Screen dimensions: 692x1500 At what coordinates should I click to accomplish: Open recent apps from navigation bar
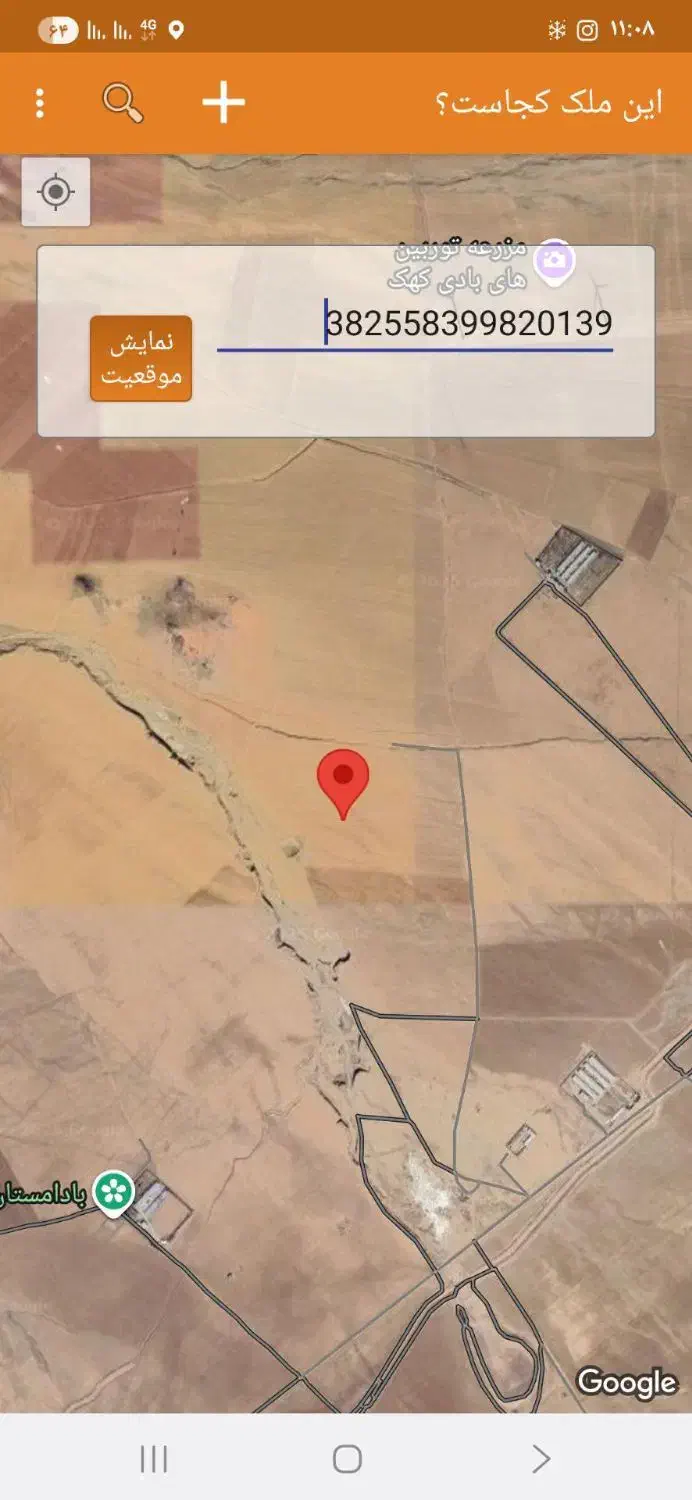(153, 1458)
